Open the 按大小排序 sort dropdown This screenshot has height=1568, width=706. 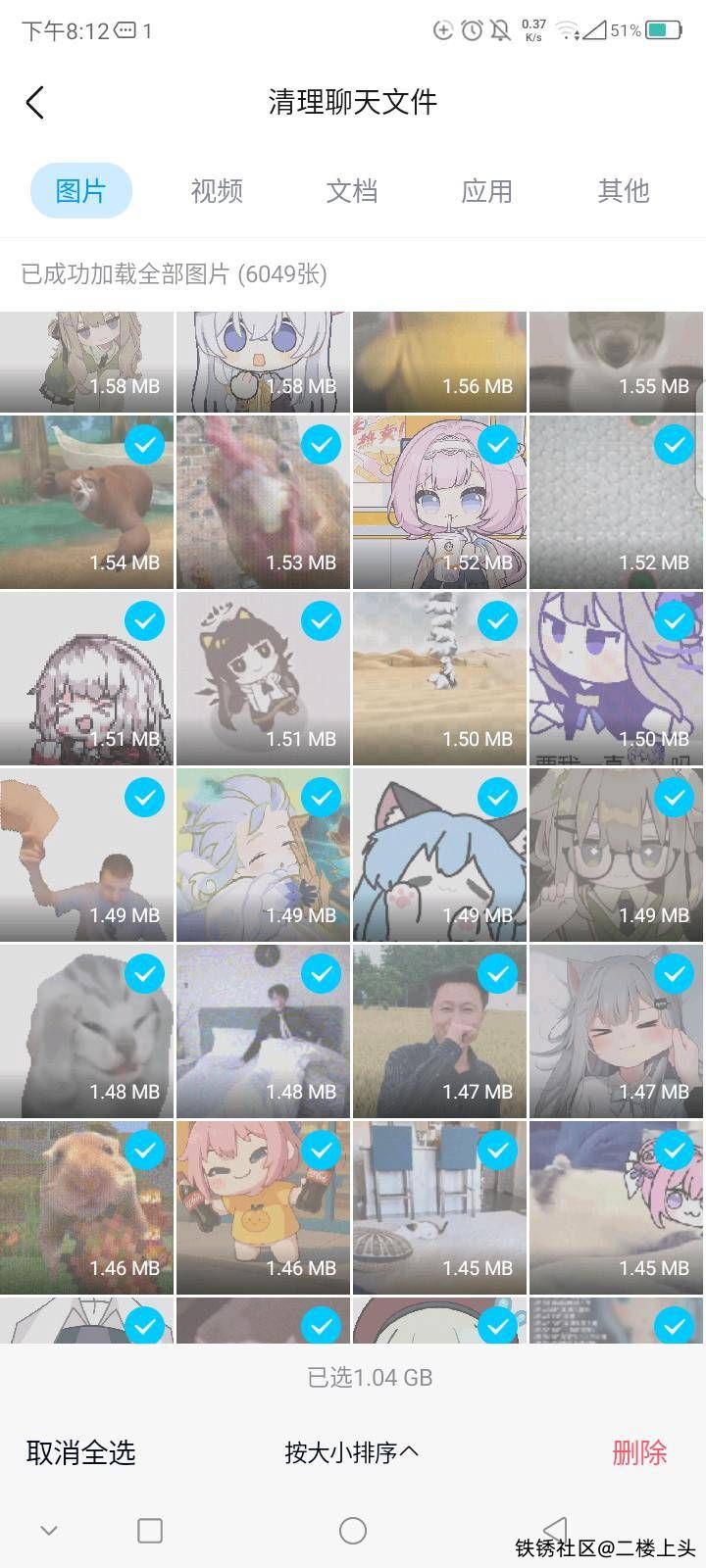(351, 1452)
